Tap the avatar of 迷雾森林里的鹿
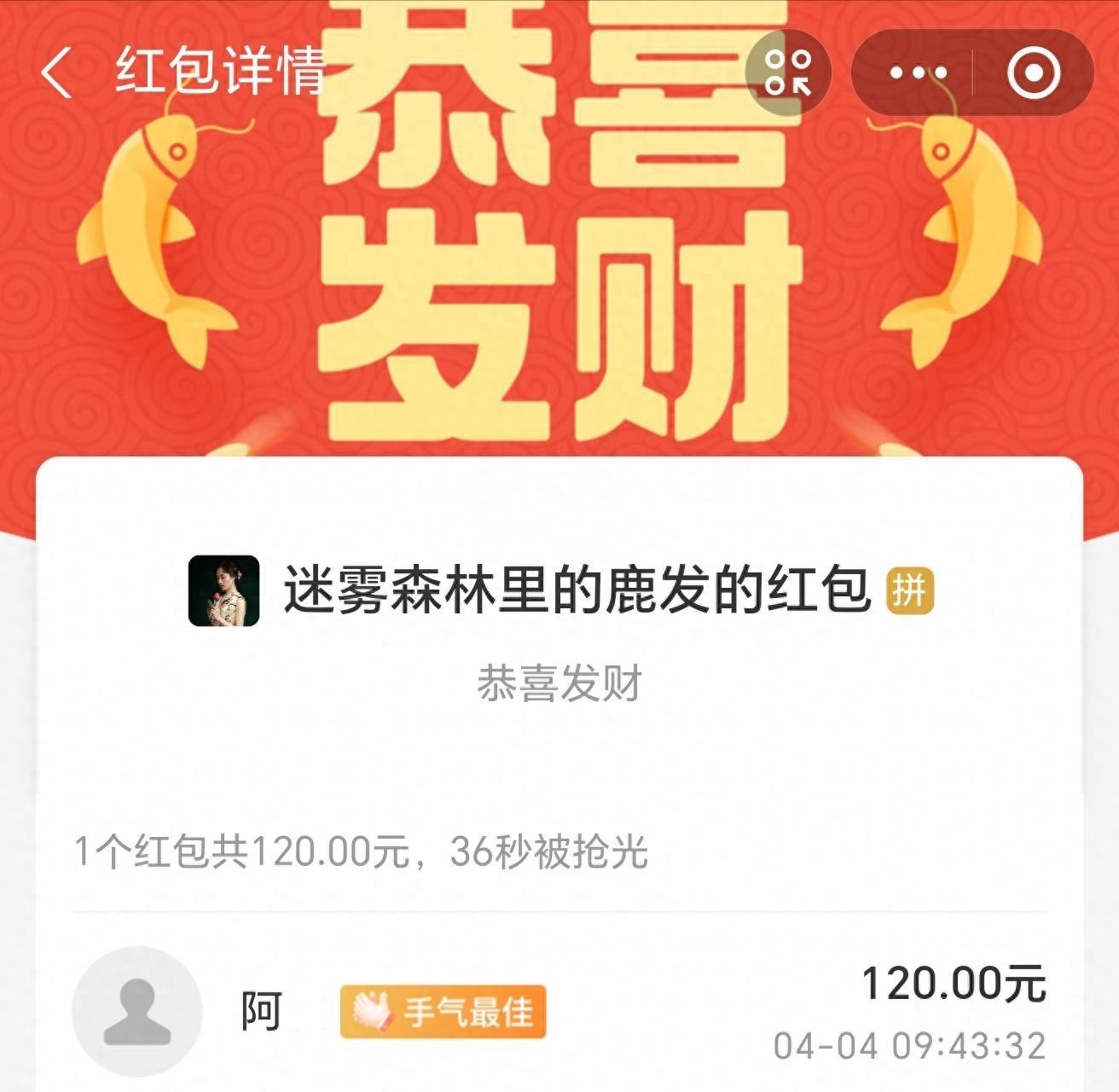This screenshot has width=1119, height=1092. tap(223, 590)
